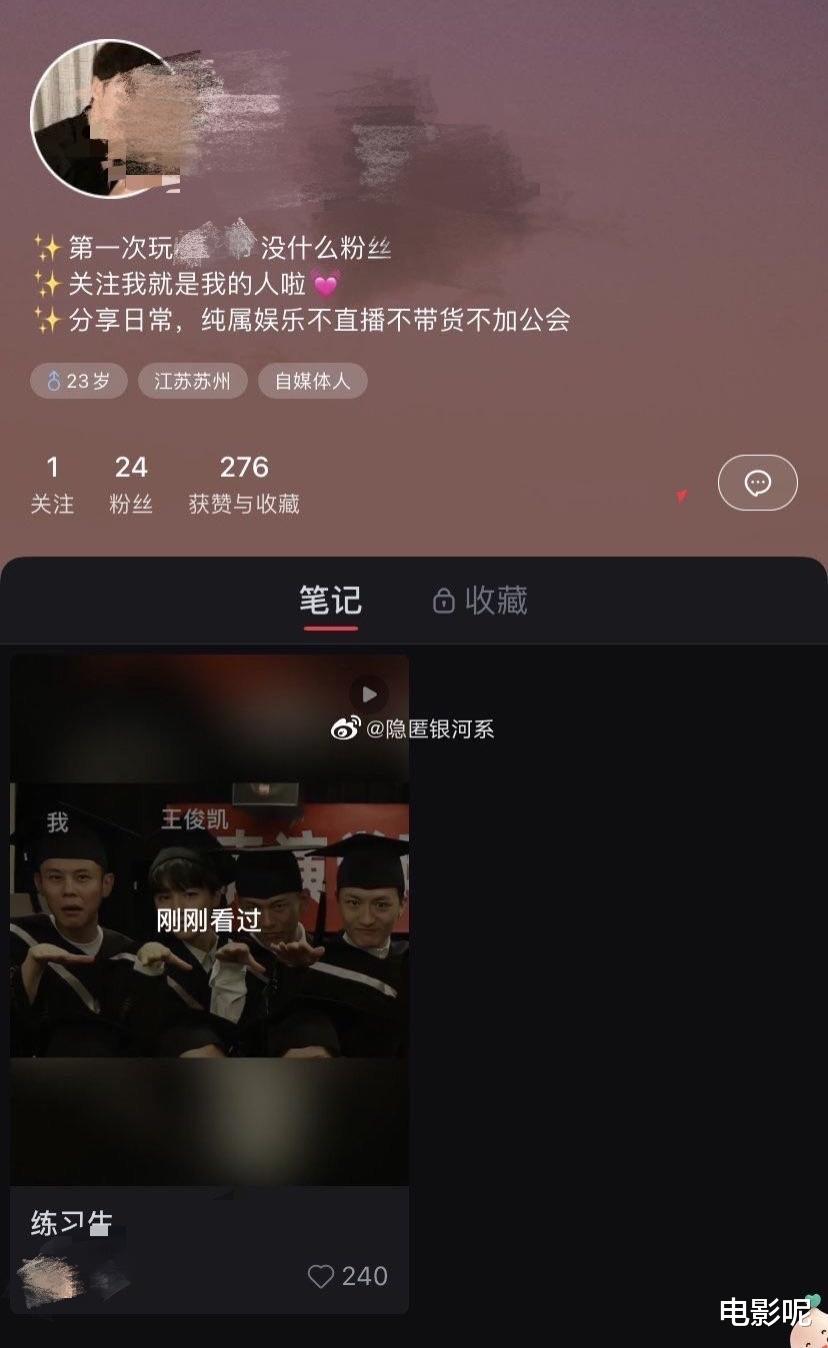Open 获赞与收藏 details
The width and height of the screenshot is (828, 1348).
point(243,482)
